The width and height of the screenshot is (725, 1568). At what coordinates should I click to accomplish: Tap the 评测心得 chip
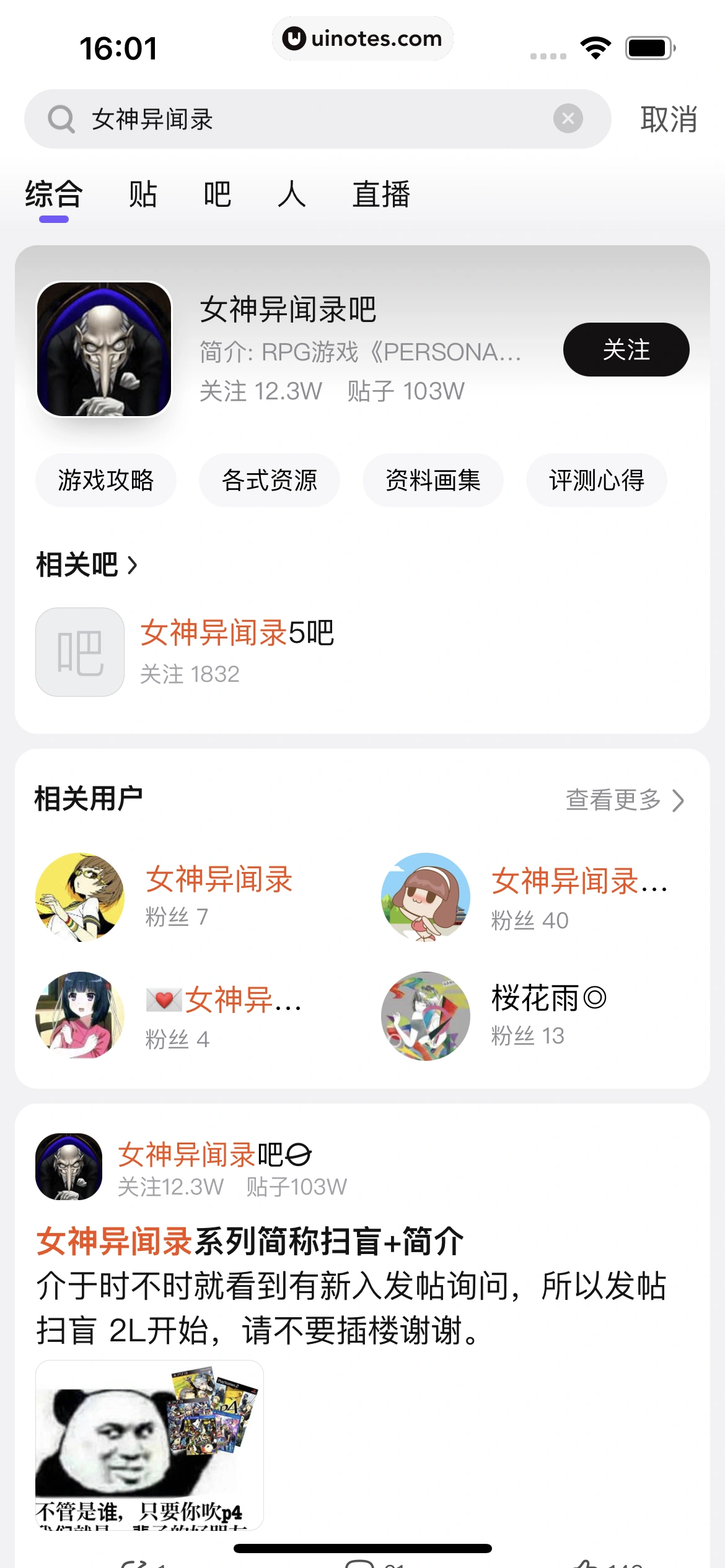(x=596, y=481)
